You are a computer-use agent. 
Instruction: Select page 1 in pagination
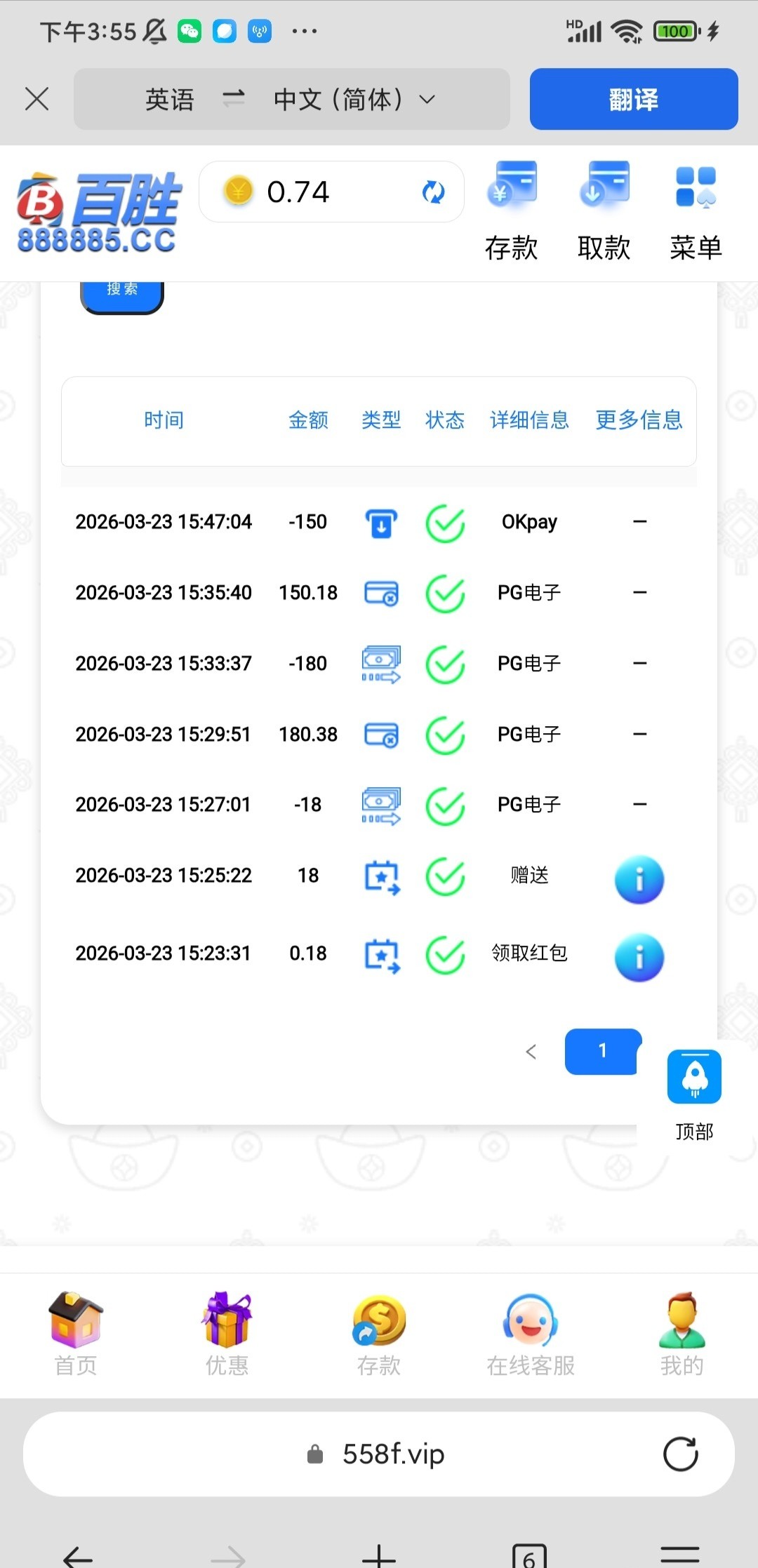click(602, 1051)
